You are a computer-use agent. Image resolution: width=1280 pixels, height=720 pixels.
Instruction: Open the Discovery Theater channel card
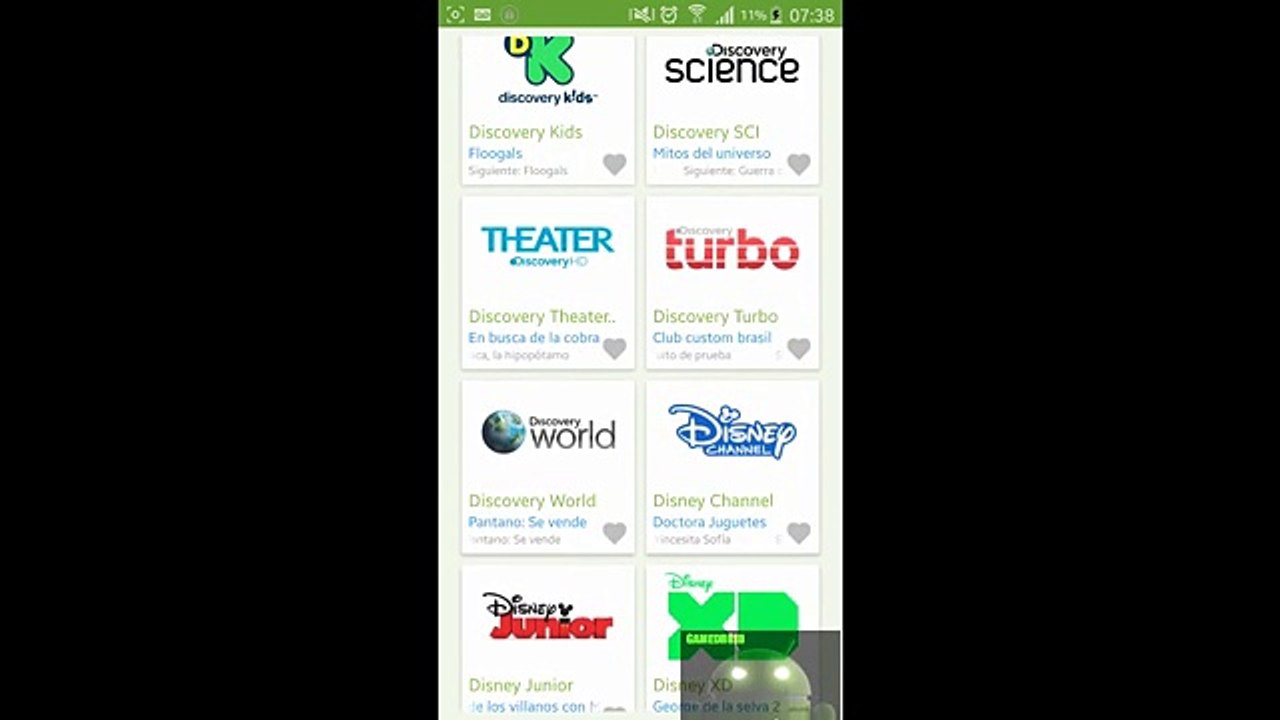click(548, 283)
